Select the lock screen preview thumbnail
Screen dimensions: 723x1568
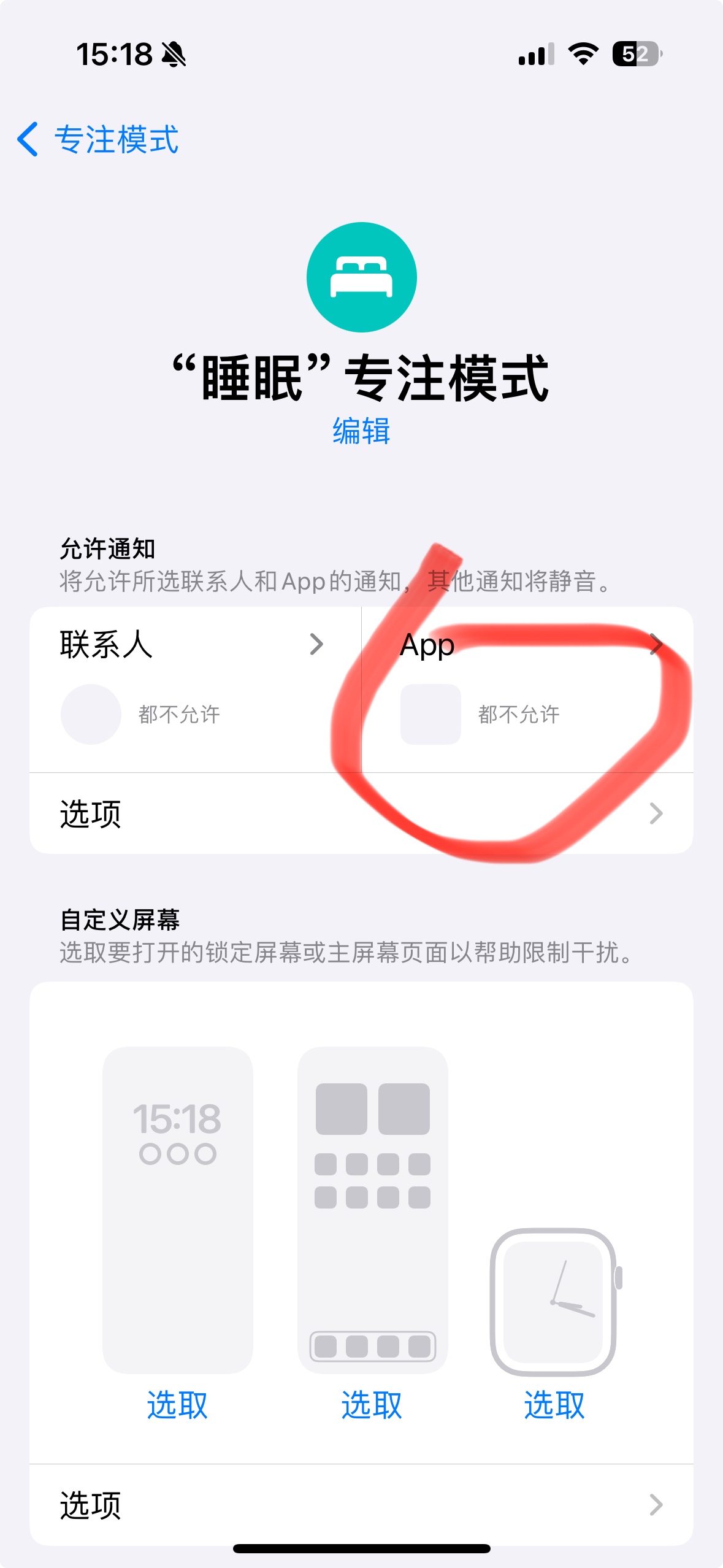click(x=177, y=1209)
